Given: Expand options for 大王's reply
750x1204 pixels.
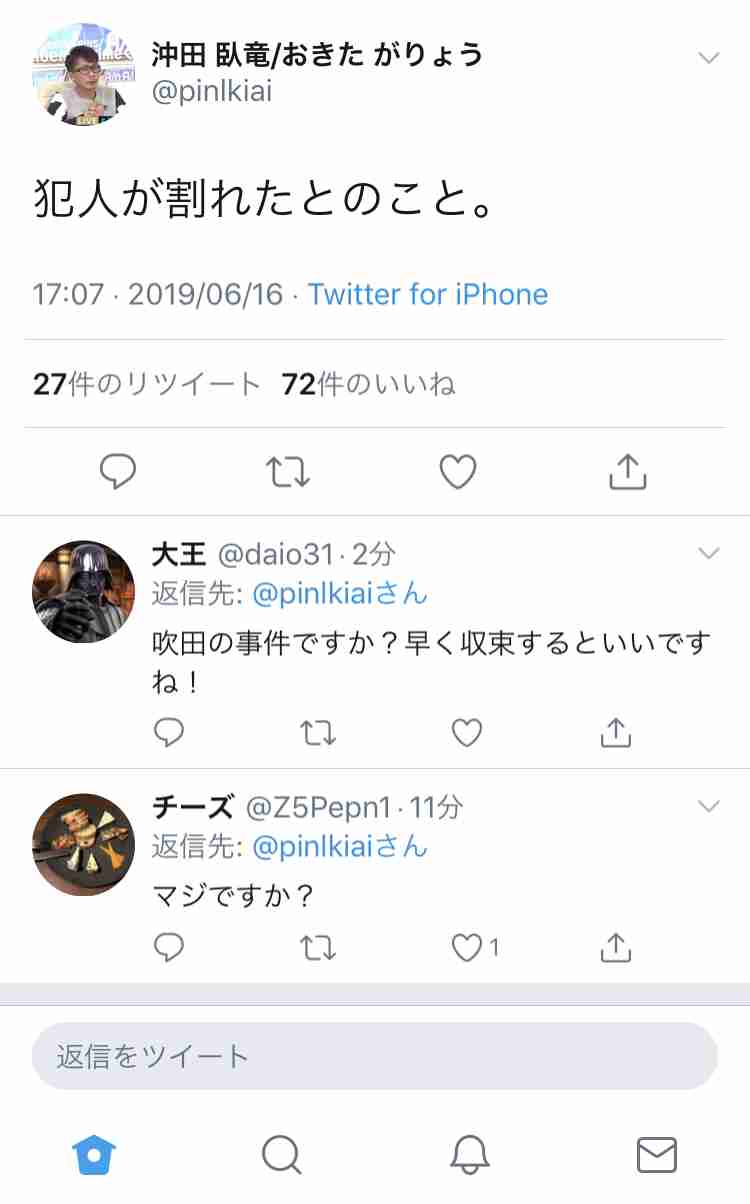Looking at the screenshot, I should (710, 552).
